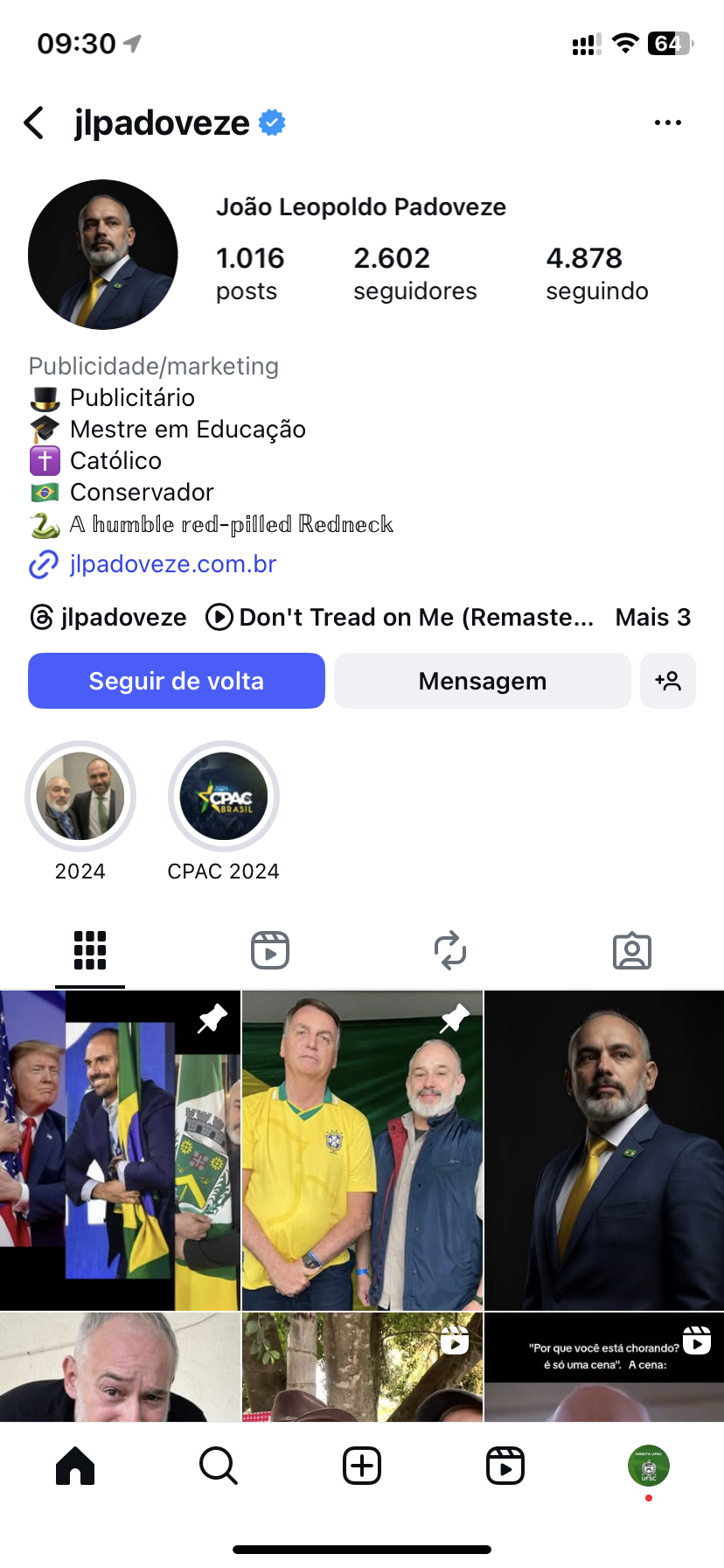The image size is (724, 1568).
Task: Show suggested accounts with the add-person icon
Action: pyautogui.click(x=668, y=681)
